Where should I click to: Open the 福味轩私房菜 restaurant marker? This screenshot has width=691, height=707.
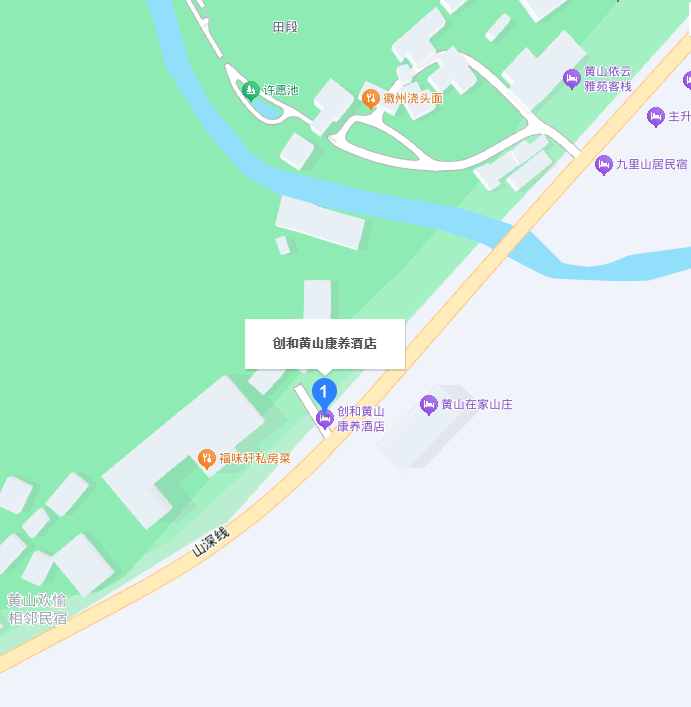click(207, 459)
